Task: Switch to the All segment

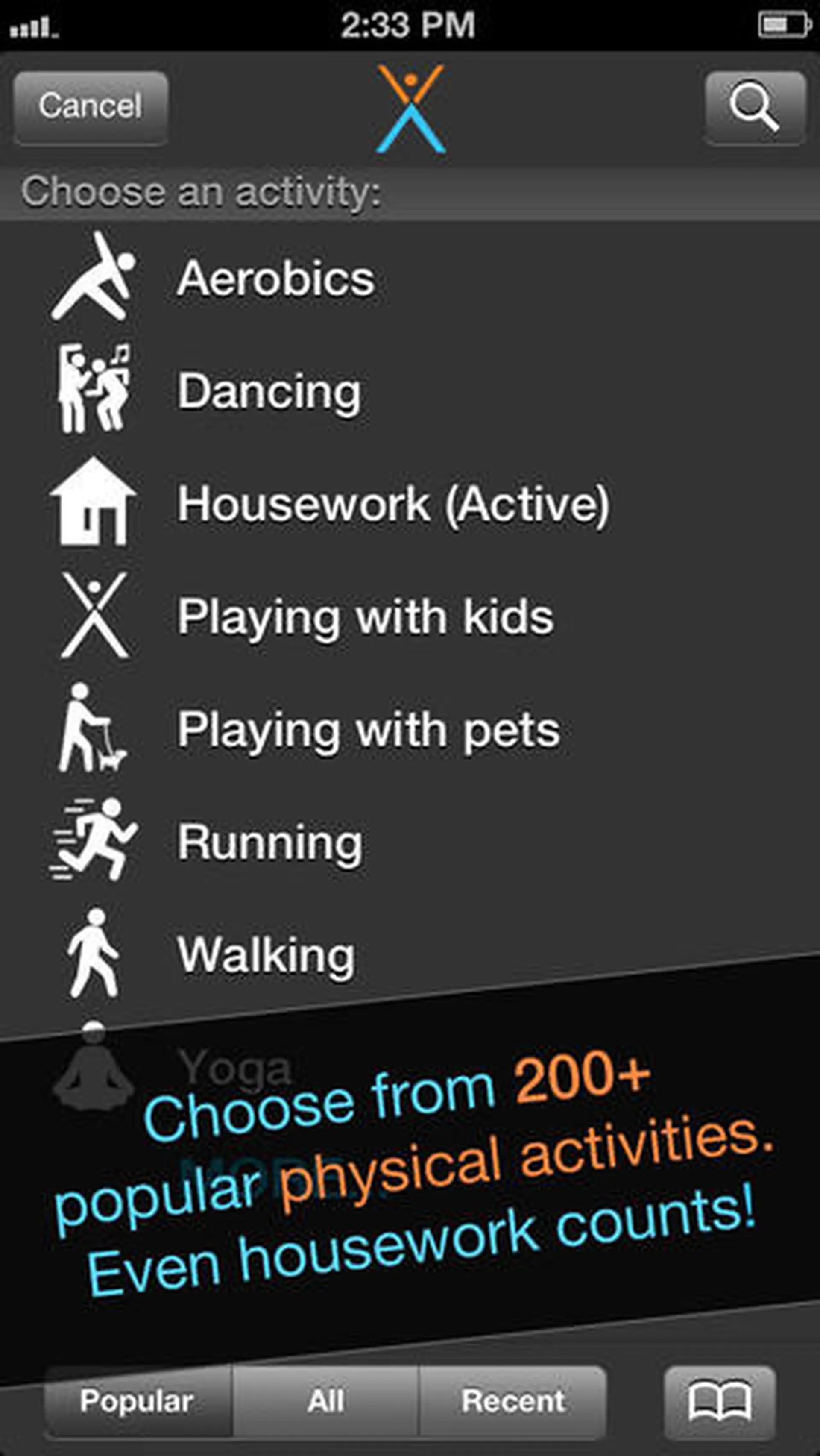Action: tap(325, 1400)
